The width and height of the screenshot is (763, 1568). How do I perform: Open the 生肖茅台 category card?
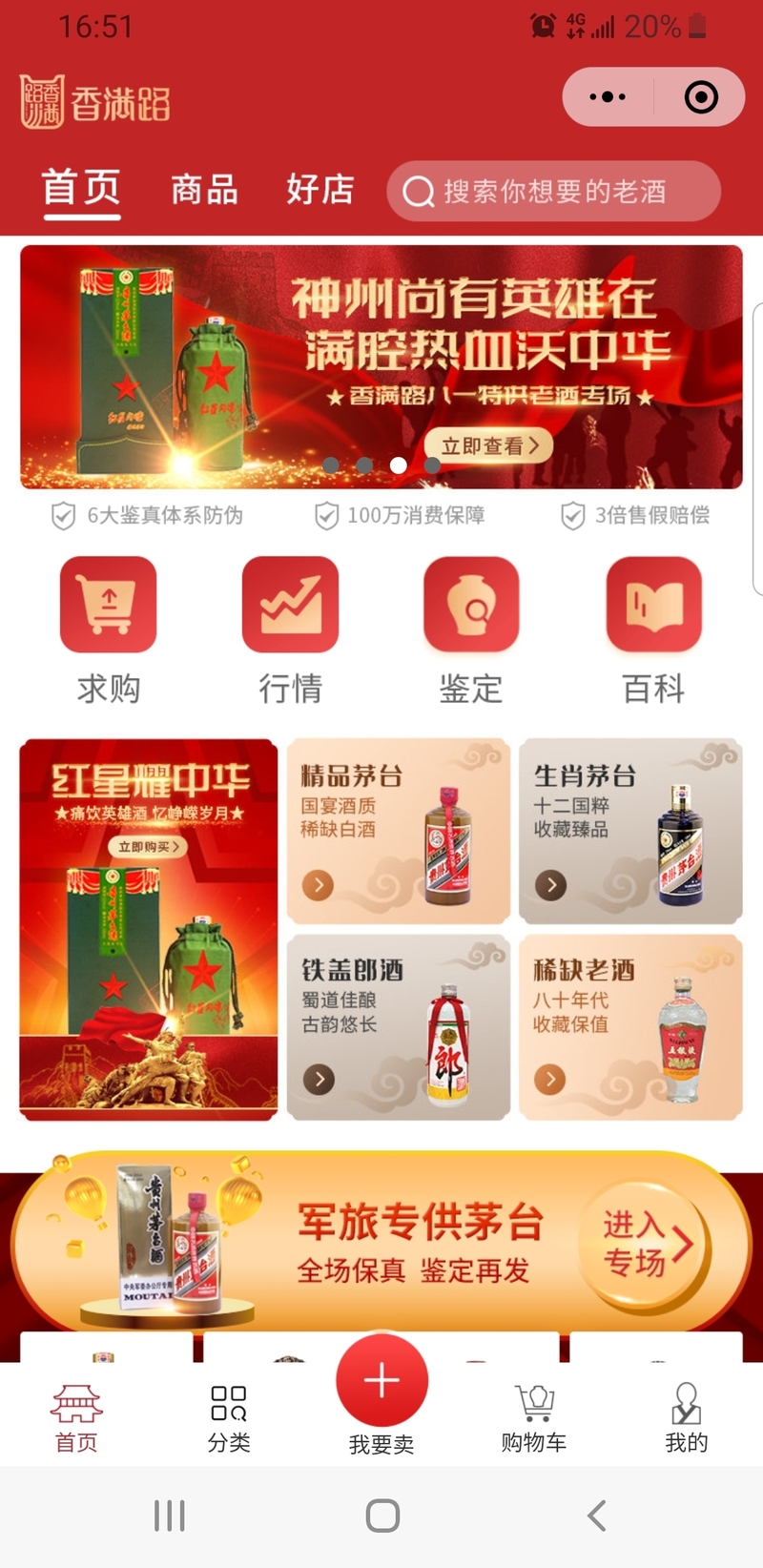click(630, 831)
